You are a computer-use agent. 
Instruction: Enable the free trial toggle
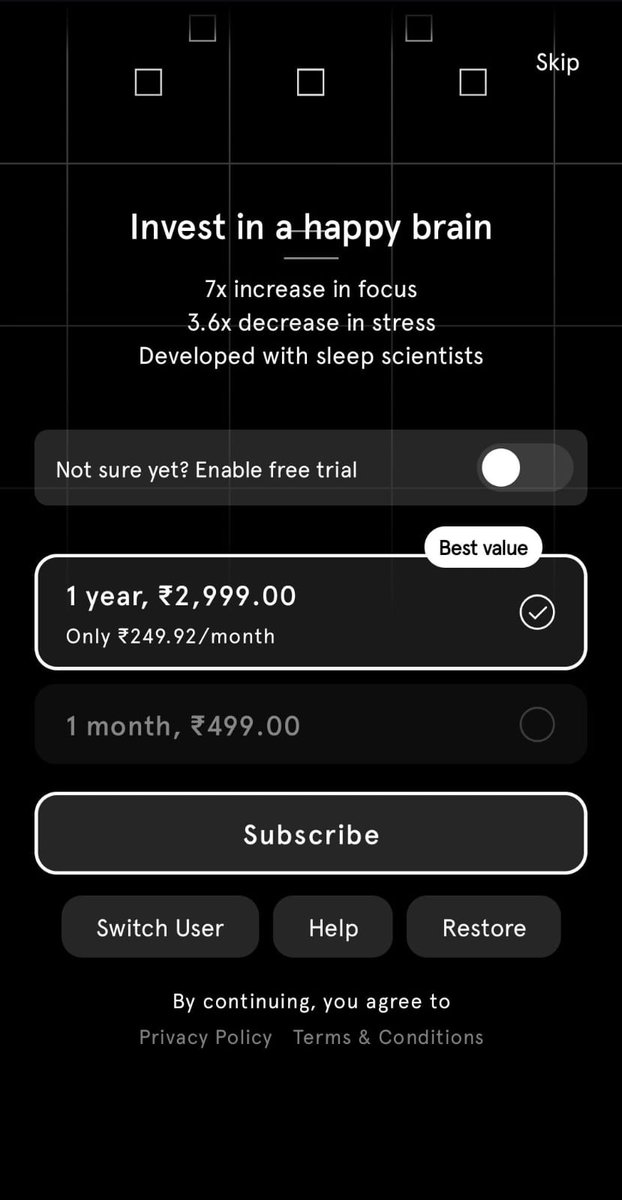coord(524,468)
